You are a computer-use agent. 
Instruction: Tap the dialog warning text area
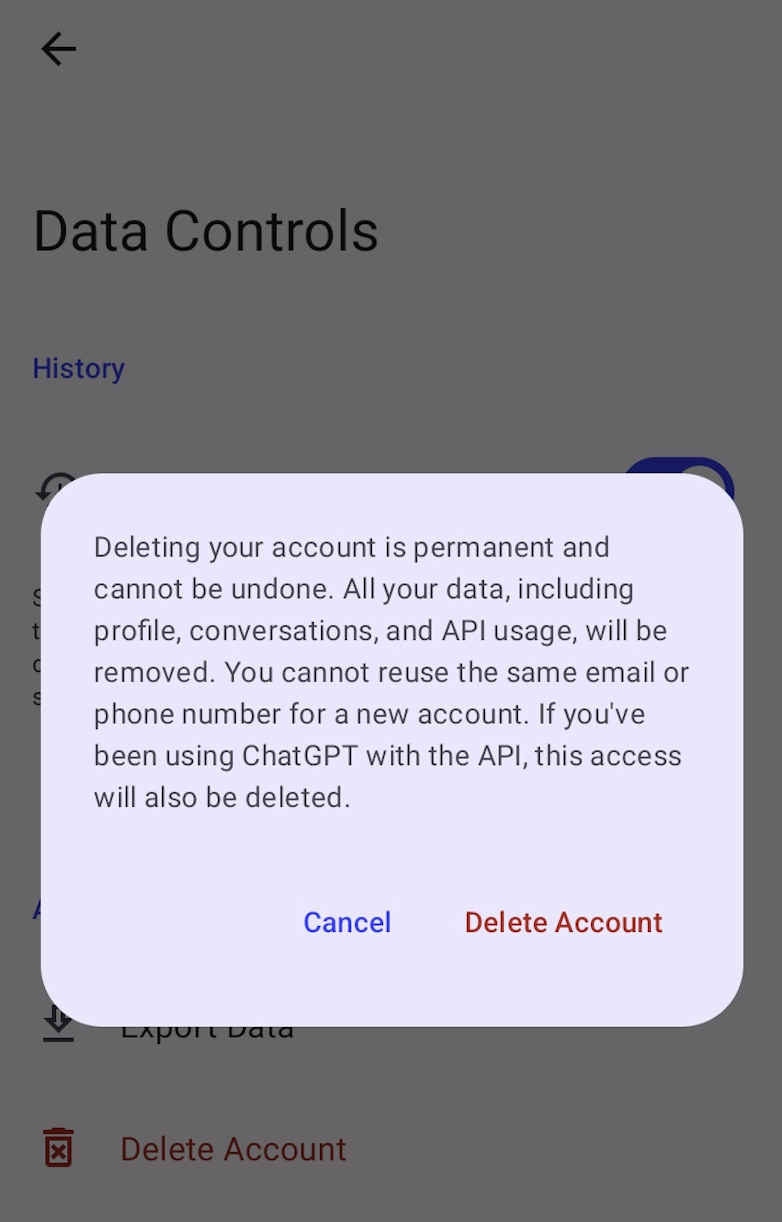pos(390,672)
